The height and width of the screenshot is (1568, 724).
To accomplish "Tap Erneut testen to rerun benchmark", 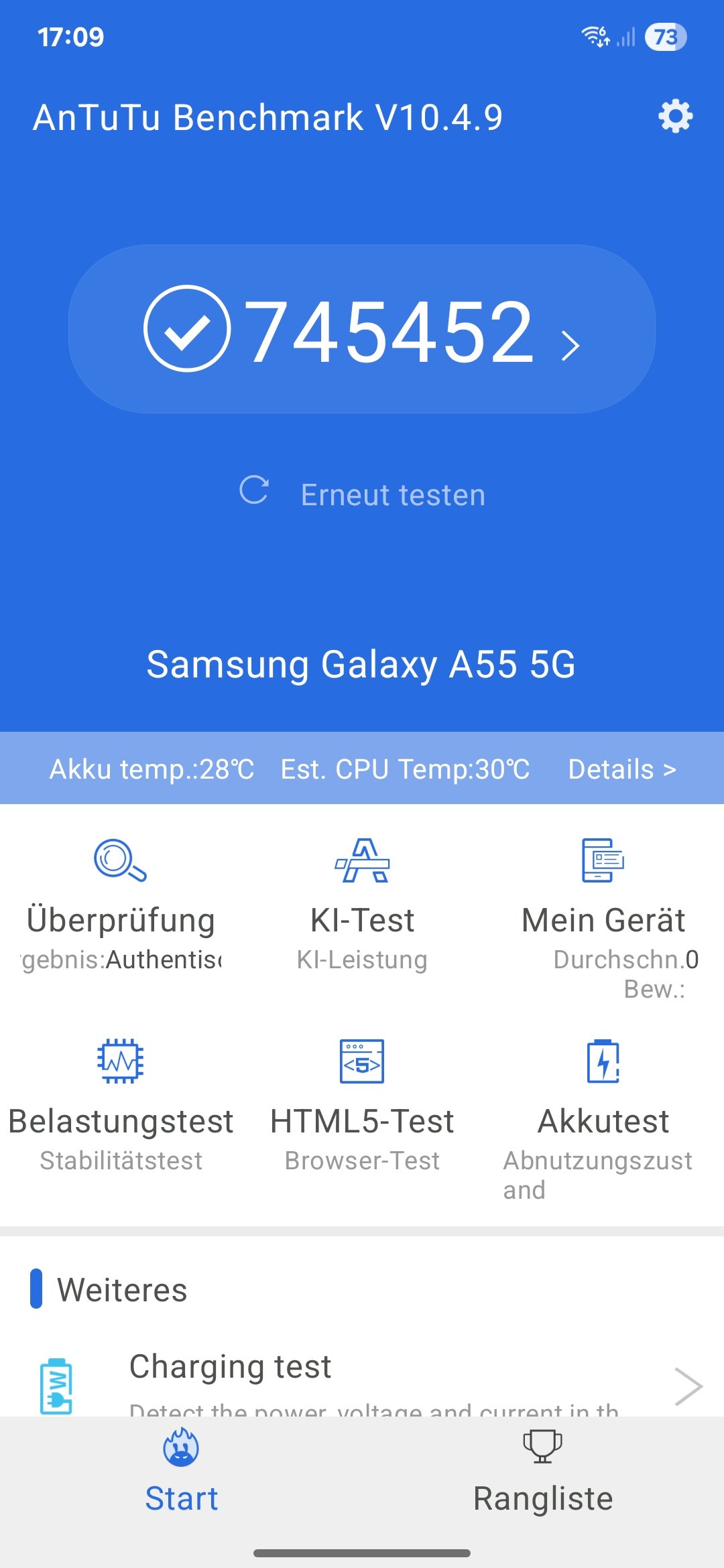I will [363, 495].
